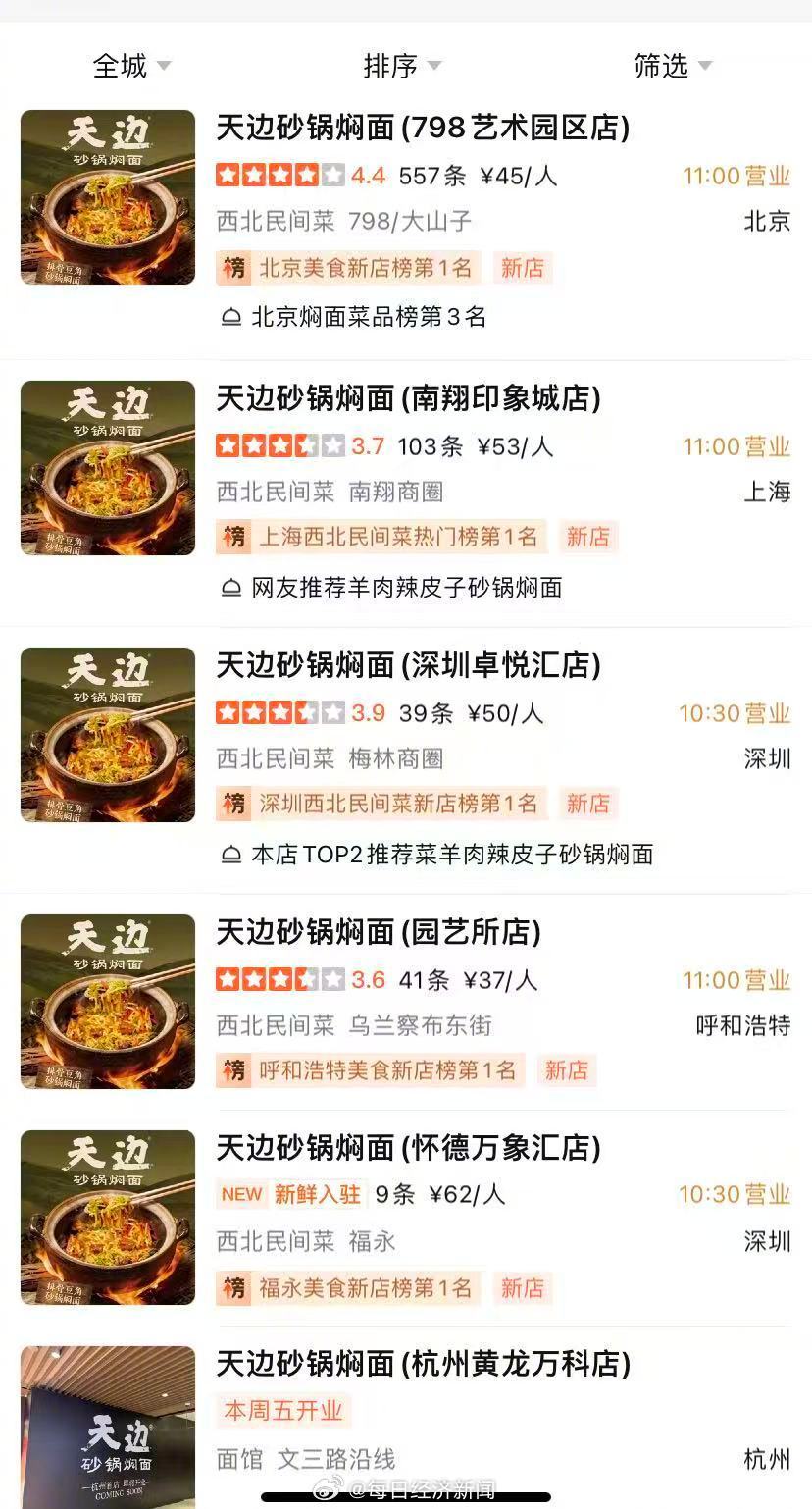The image size is (812, 1509).
Task: Click the 本周五开业 opening notice button
Action: tap(281, 1411)
